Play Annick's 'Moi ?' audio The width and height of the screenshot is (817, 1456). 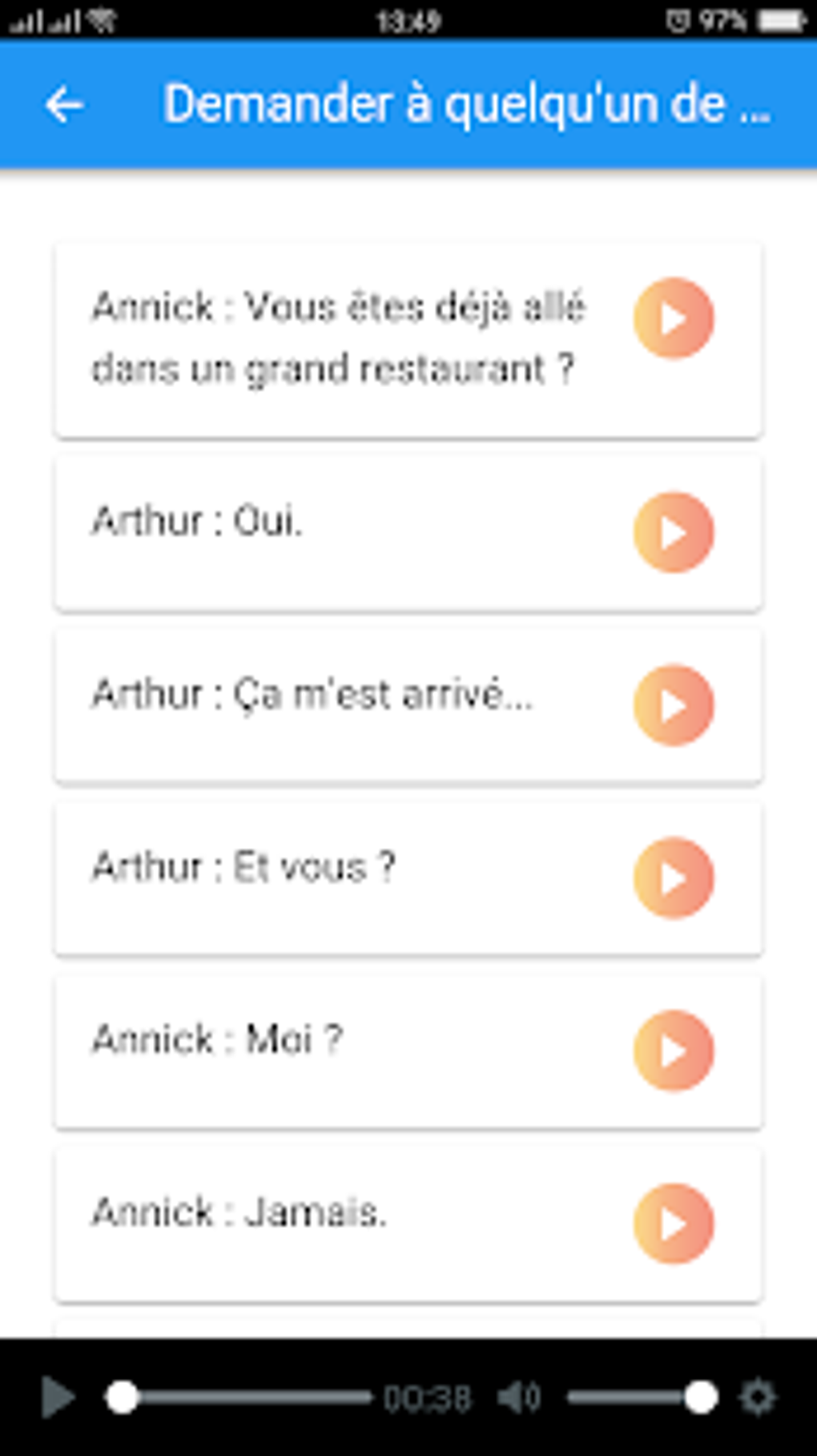(673, 1051)
